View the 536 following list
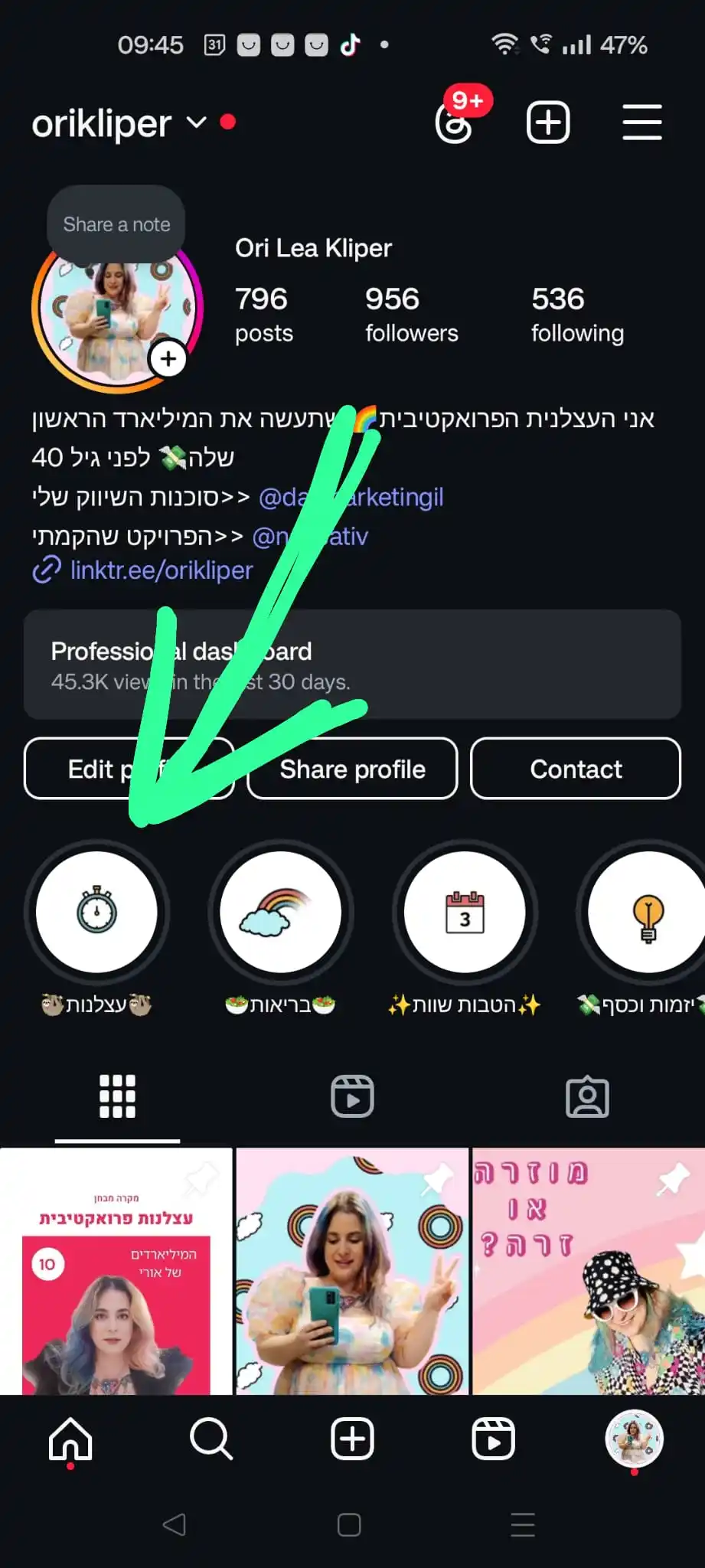The image size is (705, 1568). pos(577,314)
